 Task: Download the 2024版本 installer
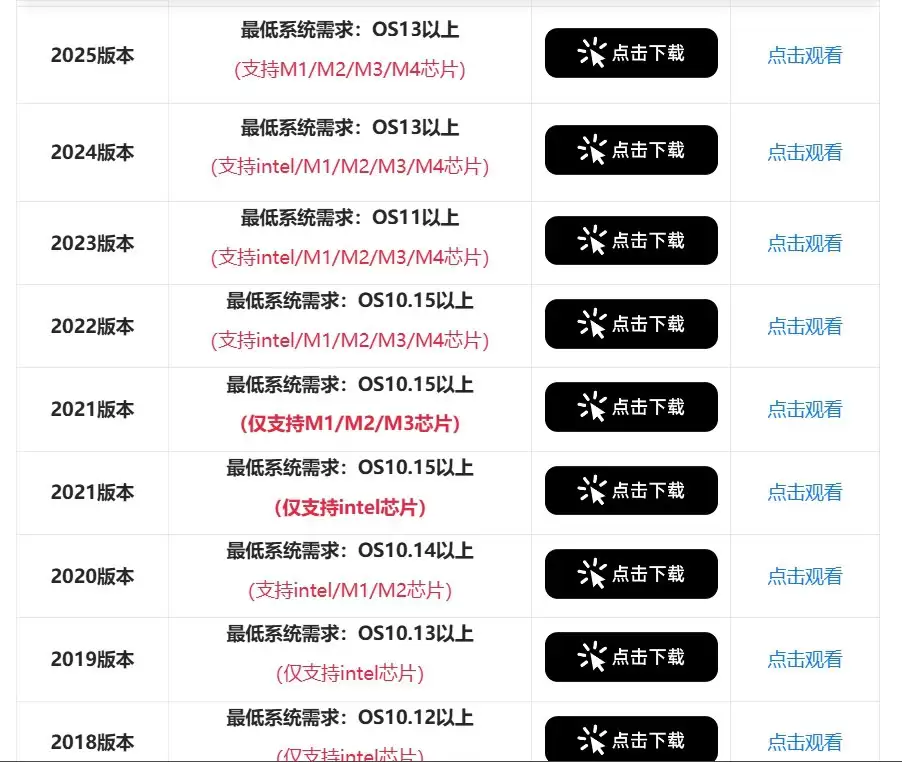[631, 150]
